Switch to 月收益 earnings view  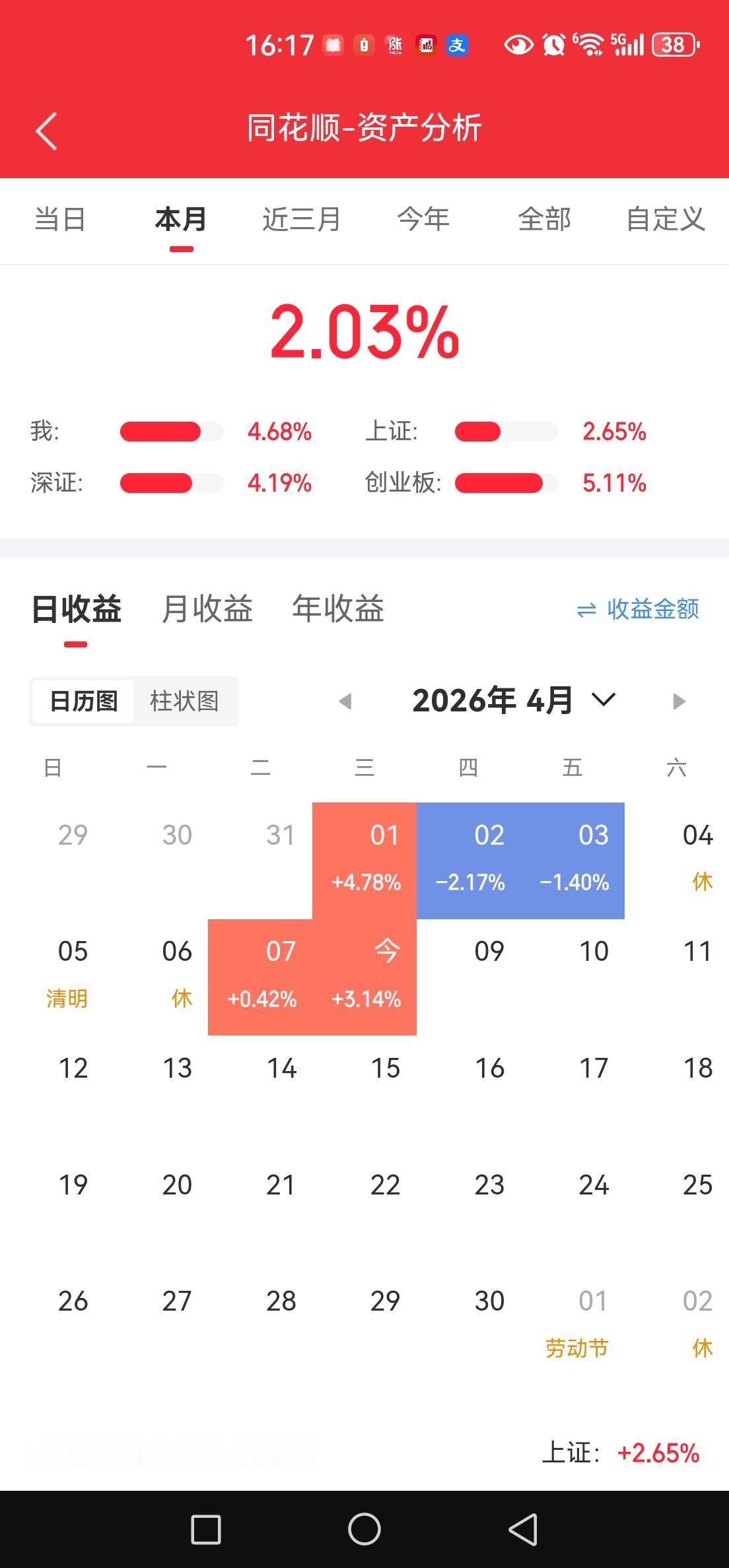point(208,610)
